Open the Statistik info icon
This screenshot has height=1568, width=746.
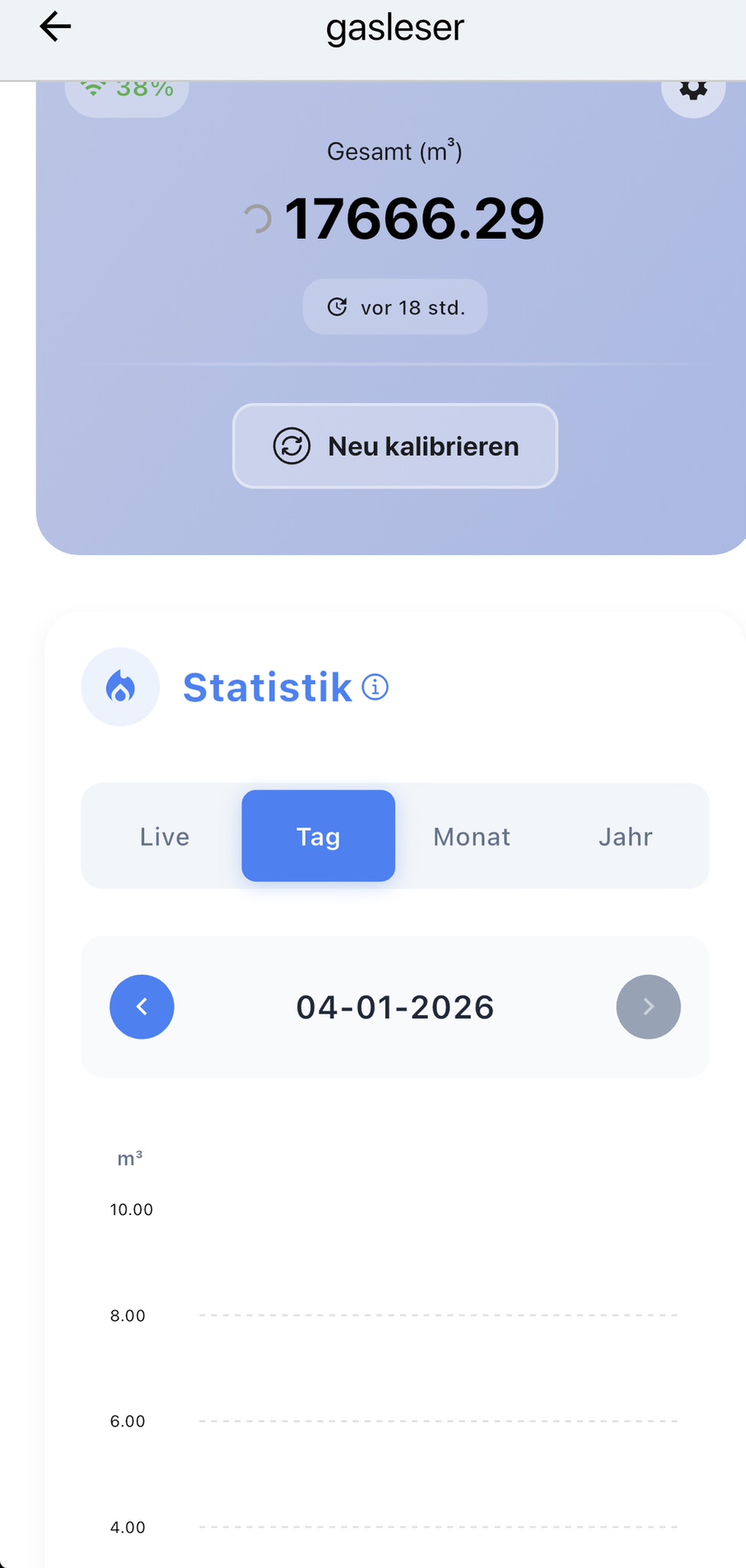coord(375,687)
